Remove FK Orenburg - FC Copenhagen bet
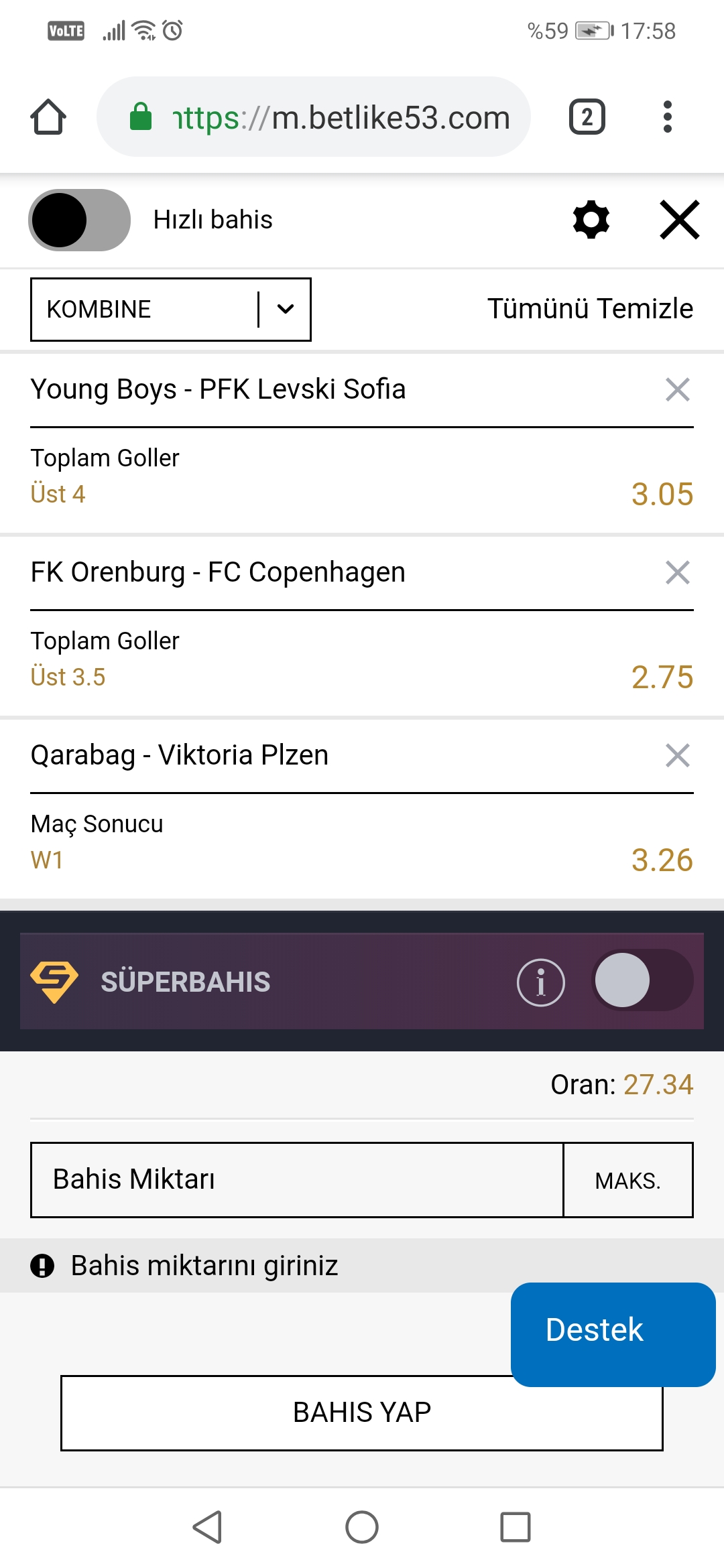The image size is (724, 1568). [678, 572]
